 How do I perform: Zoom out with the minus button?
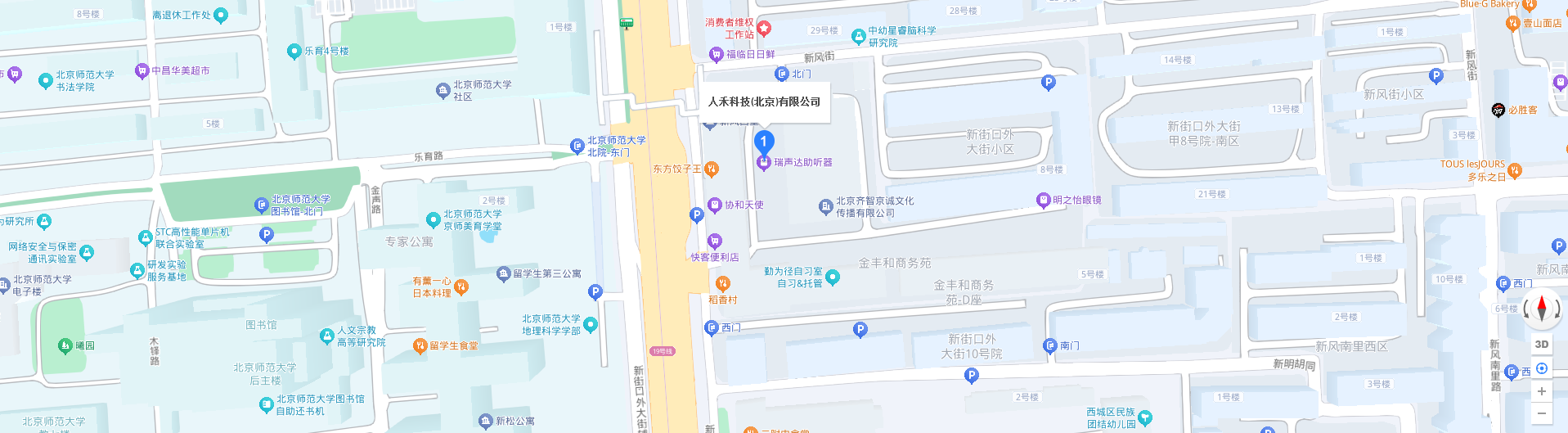click(1542, 413)
